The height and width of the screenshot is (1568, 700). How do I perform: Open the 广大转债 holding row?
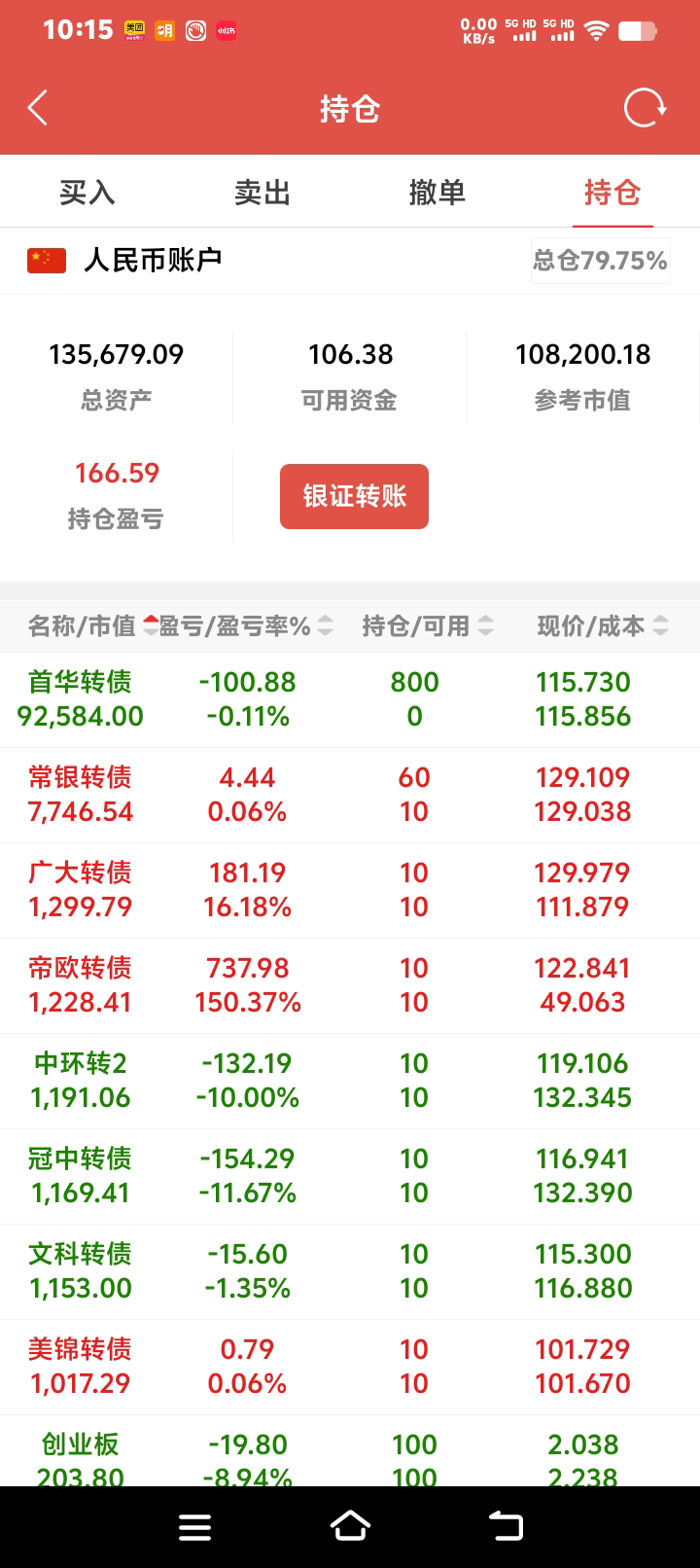(x=350, y=890)
